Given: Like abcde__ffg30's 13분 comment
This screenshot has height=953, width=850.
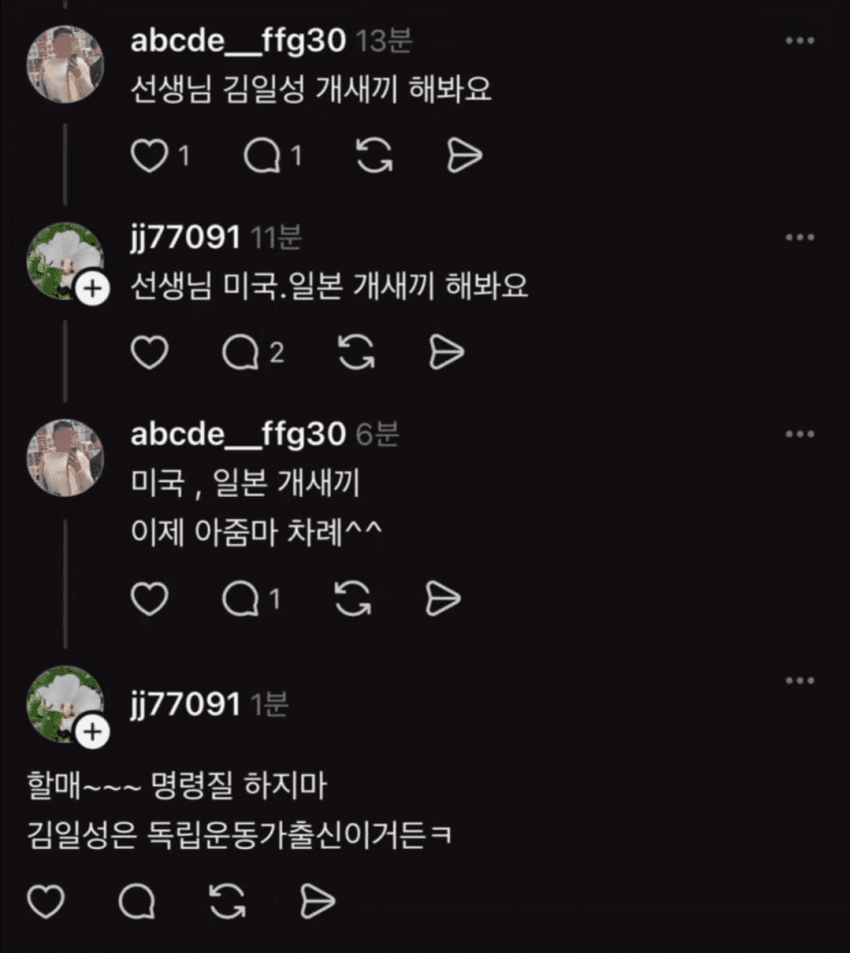Looking at the screenshot, I should 150,156.
